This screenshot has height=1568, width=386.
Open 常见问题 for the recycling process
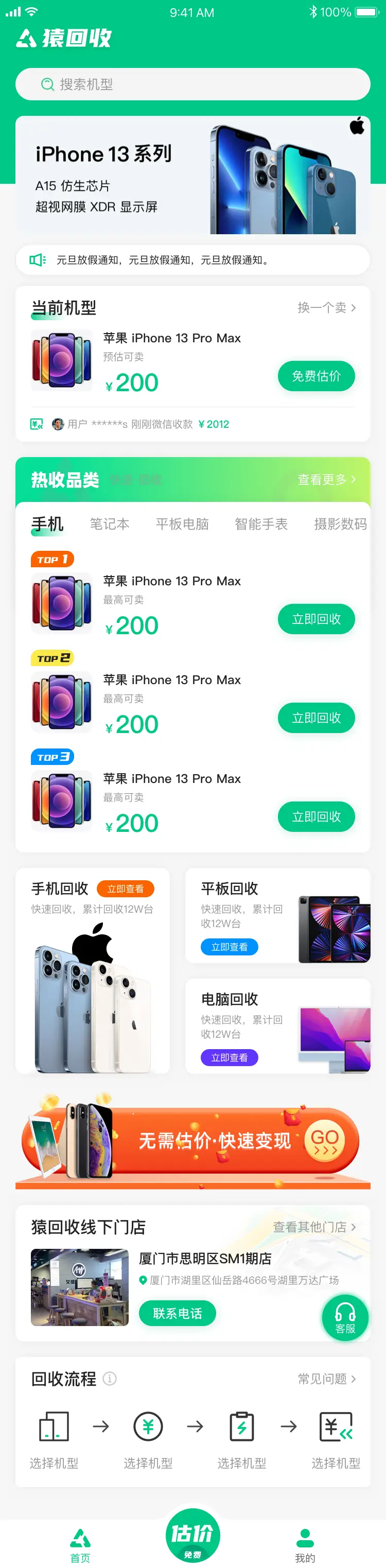(326, 1379)
